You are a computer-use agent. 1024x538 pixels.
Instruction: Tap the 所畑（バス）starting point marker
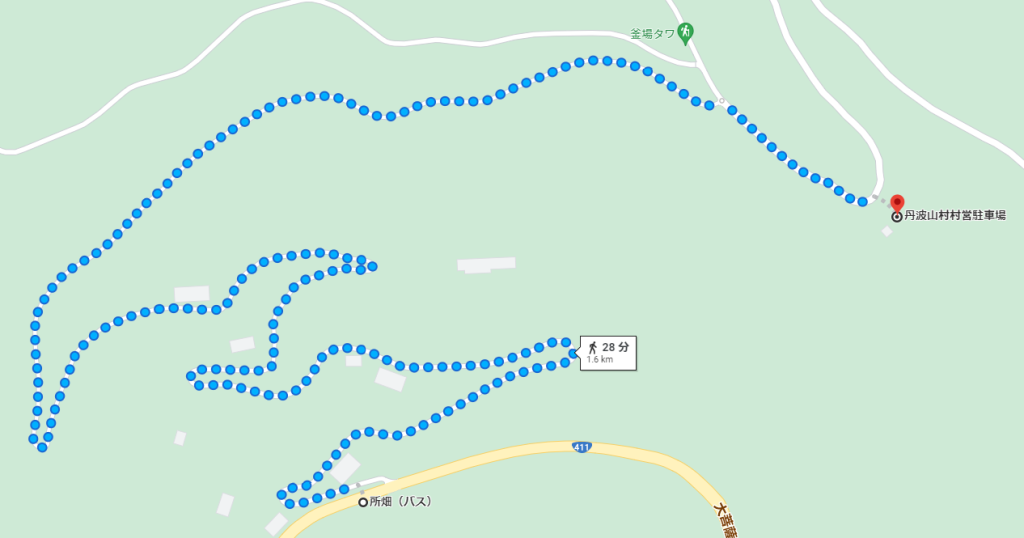363,502
